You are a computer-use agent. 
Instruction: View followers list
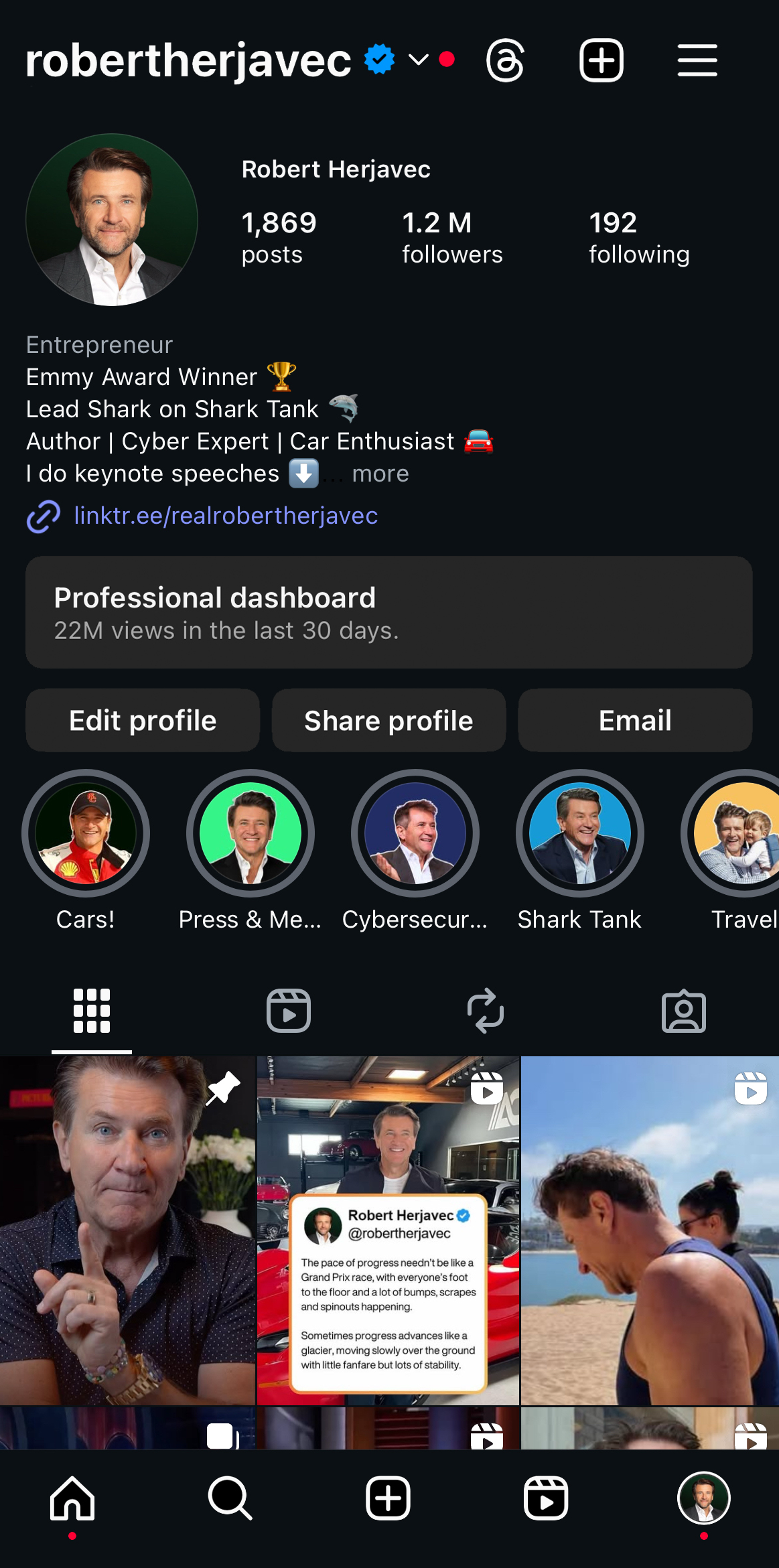point(451,238)
